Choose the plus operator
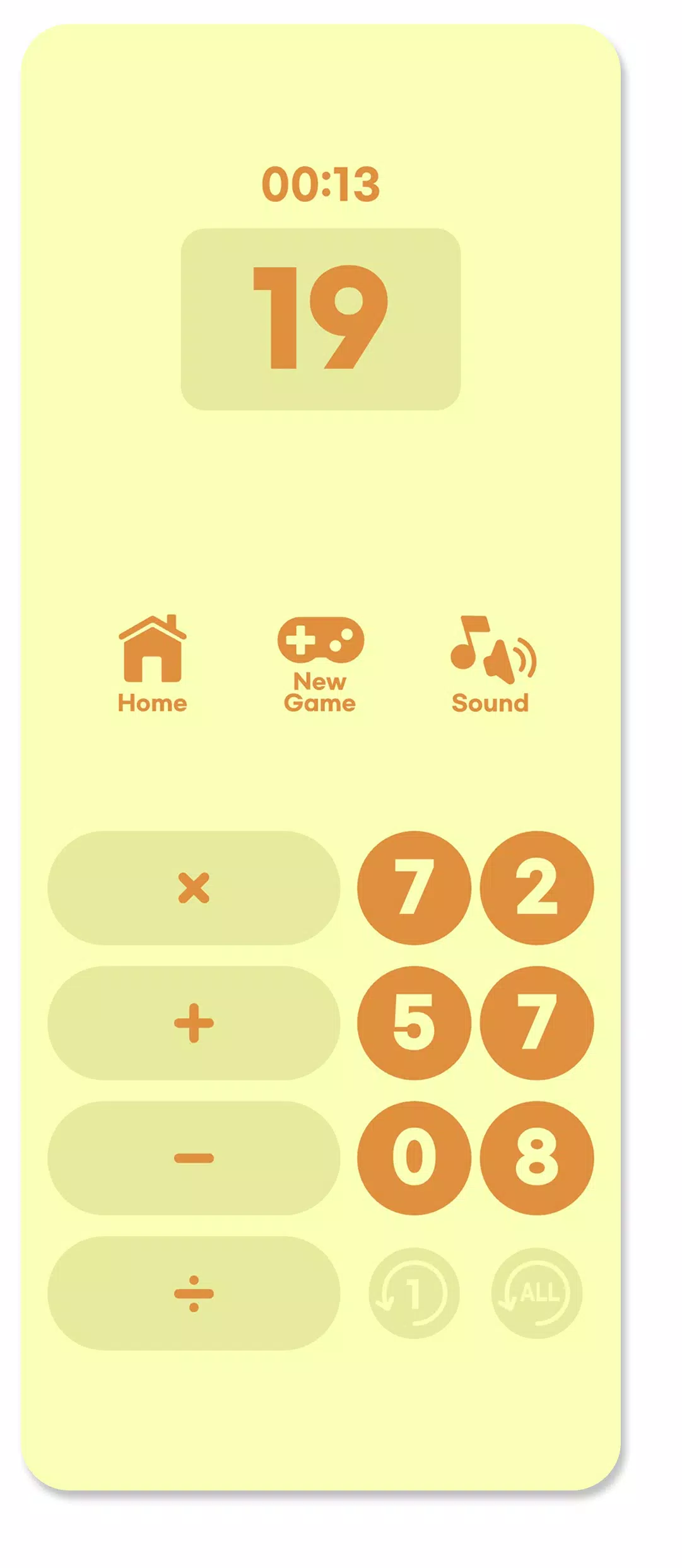 point(194,1022)
